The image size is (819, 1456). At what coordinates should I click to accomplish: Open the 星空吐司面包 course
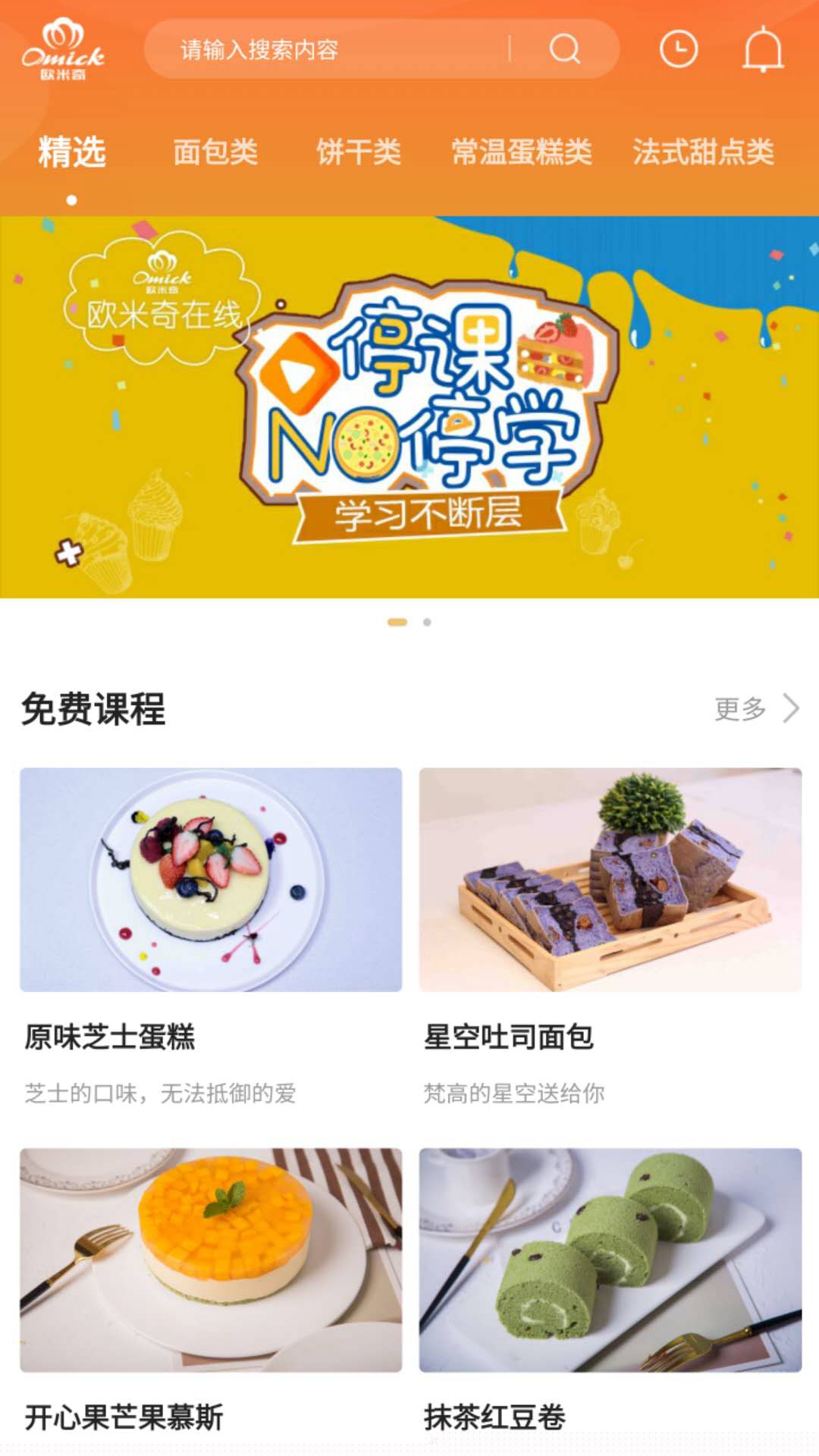pyautogui.click(x=610, y=880)
